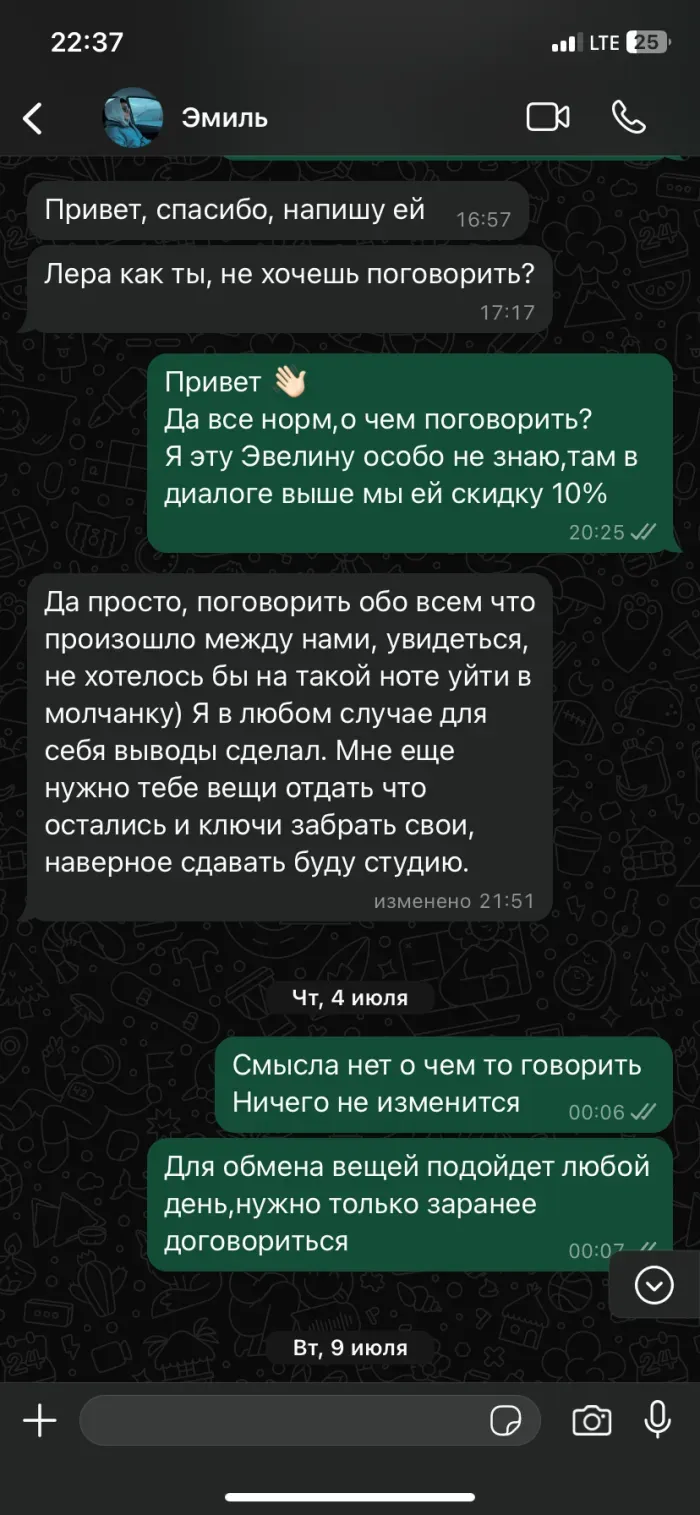This screenshot has width=700, height=1515.
Task: Open Эмиль's profile photo
Action: 133,118
